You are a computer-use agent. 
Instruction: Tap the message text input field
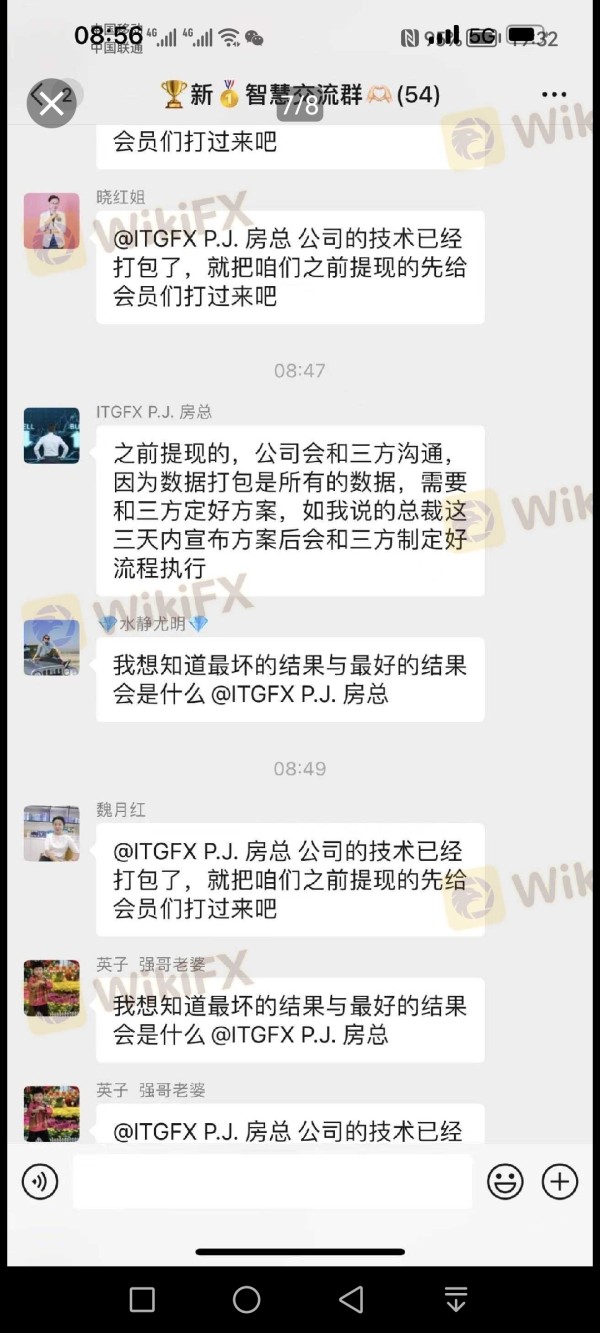(x=272, y=1182)
